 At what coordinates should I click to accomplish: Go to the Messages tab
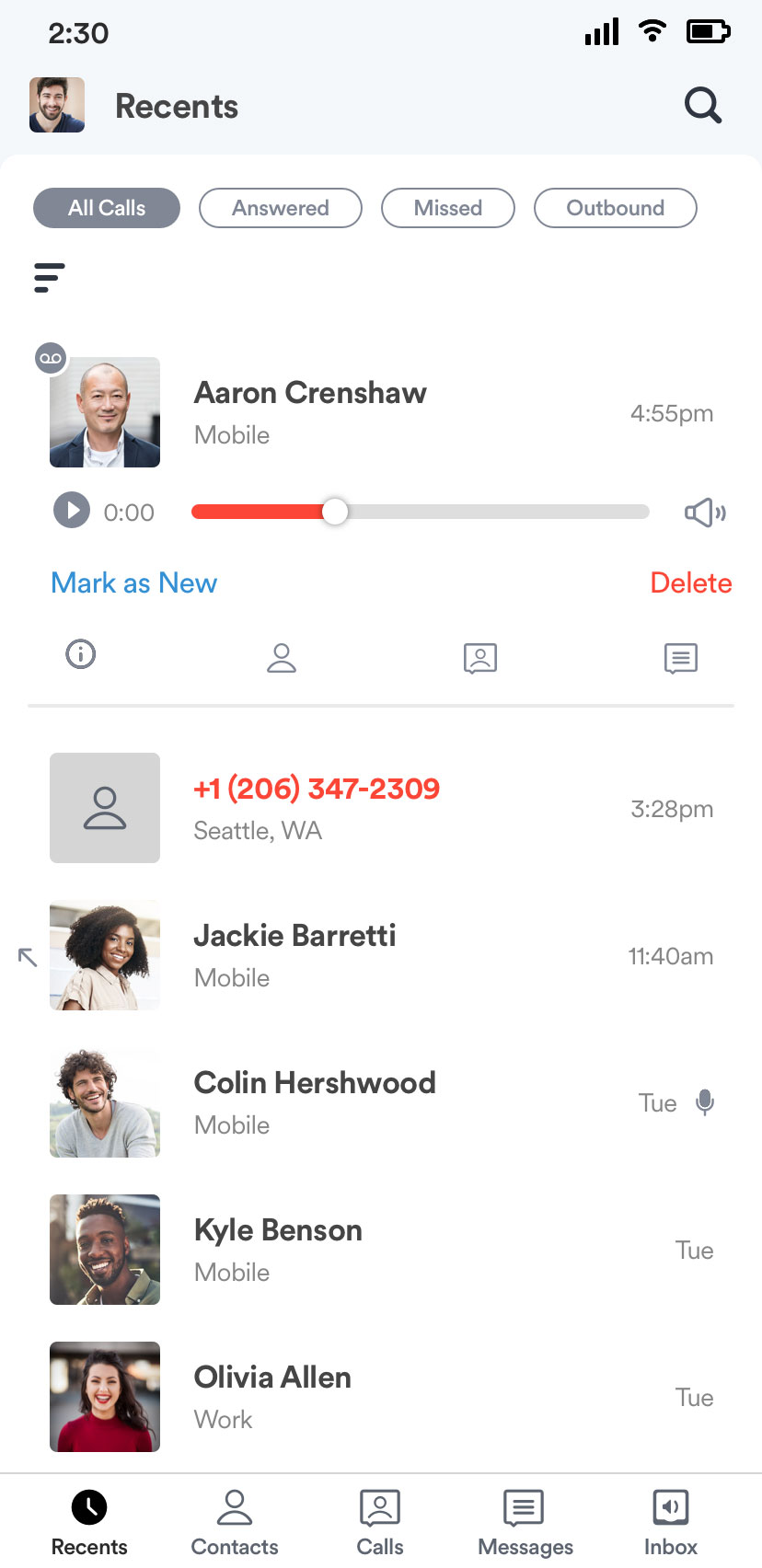tap(525, 1523)
